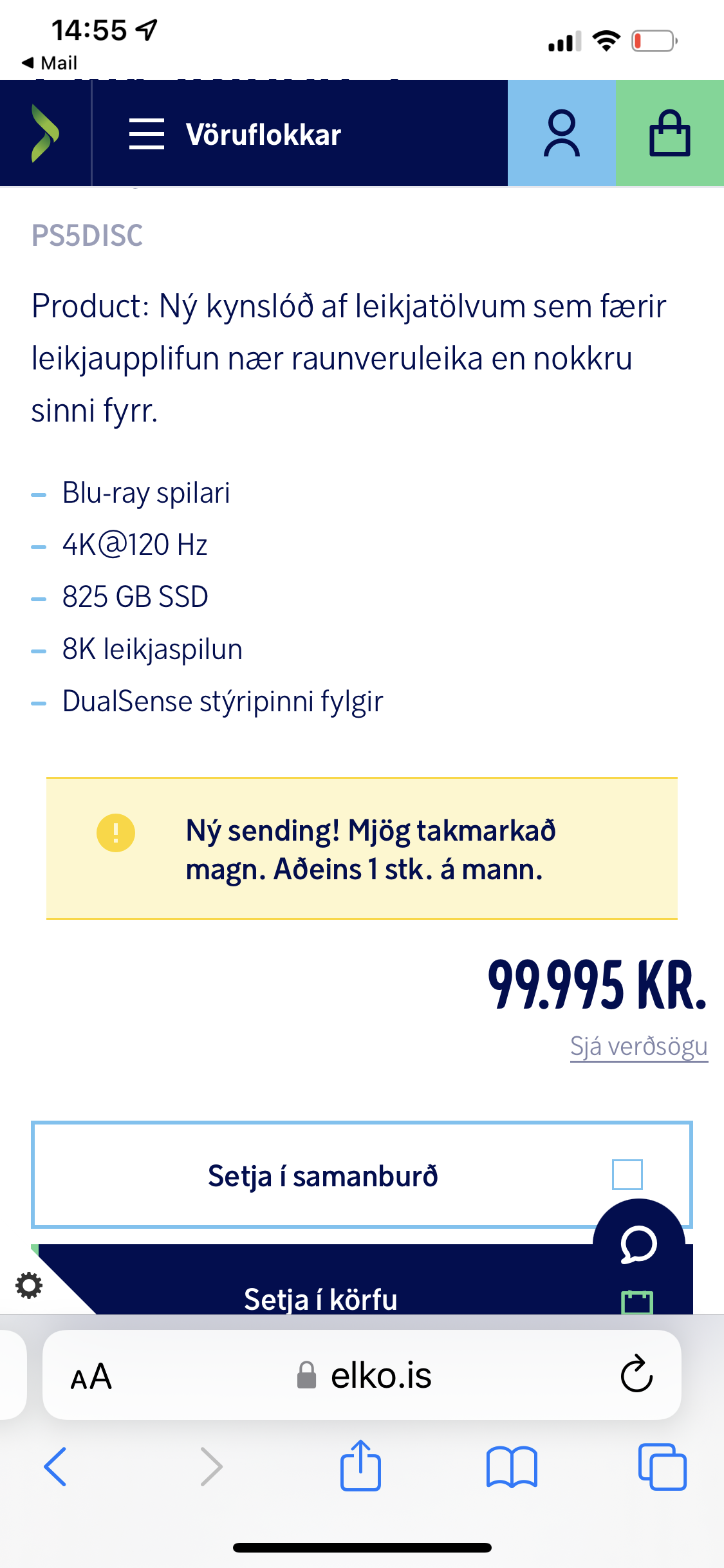This screenshot has width=724, height=1568.
Task: Open the Vöruflokkar categories menu
Action: pos(236,134)
